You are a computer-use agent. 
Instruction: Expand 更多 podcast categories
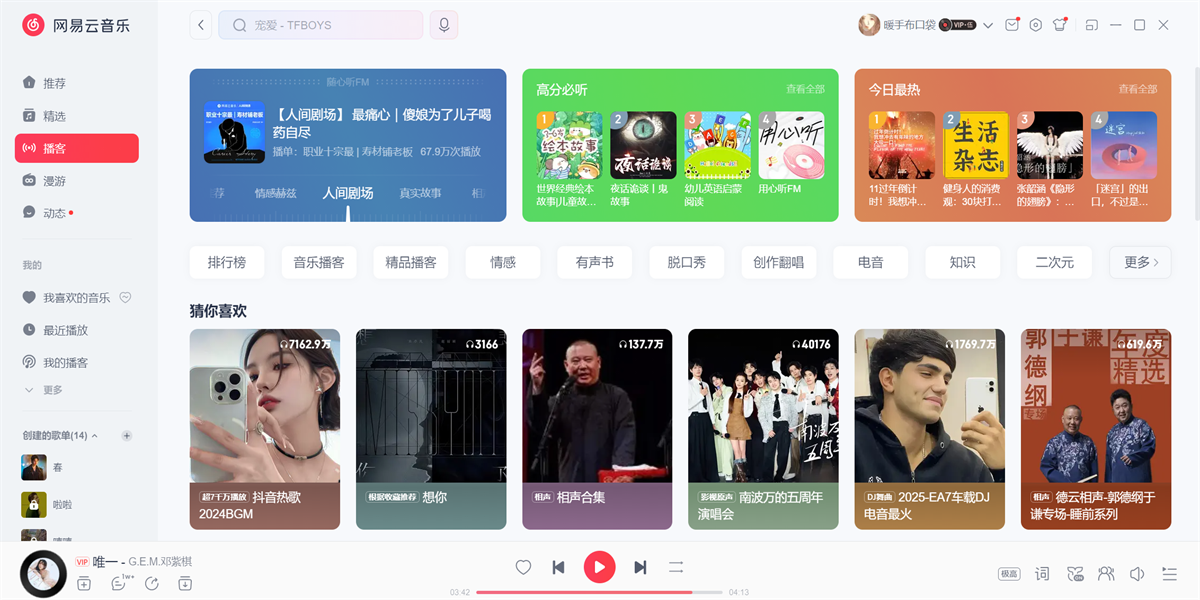coord(1141,262)
